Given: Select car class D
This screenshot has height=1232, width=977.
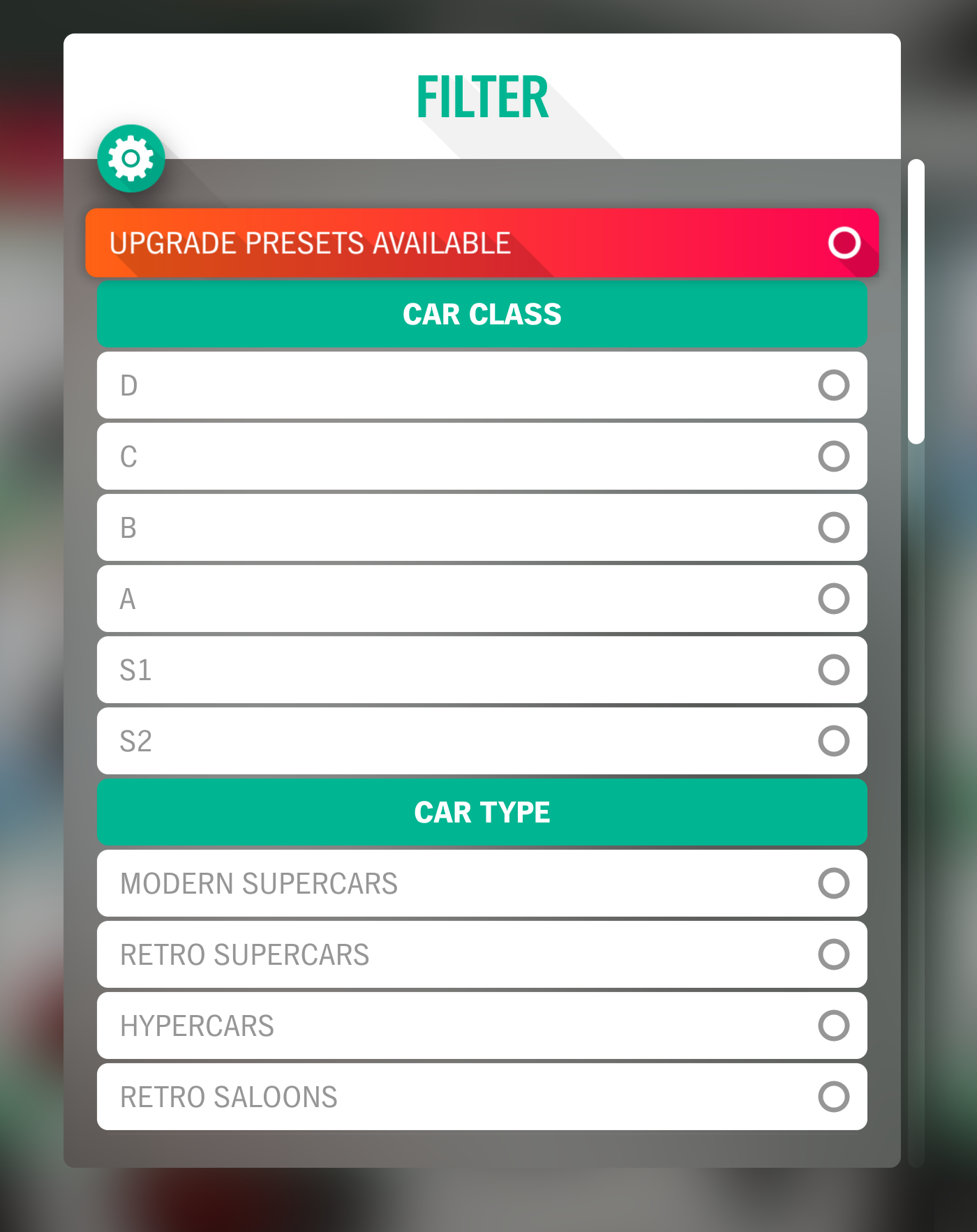Looking at the screenshot, I should pyautogui.click(x=833, y=385).
